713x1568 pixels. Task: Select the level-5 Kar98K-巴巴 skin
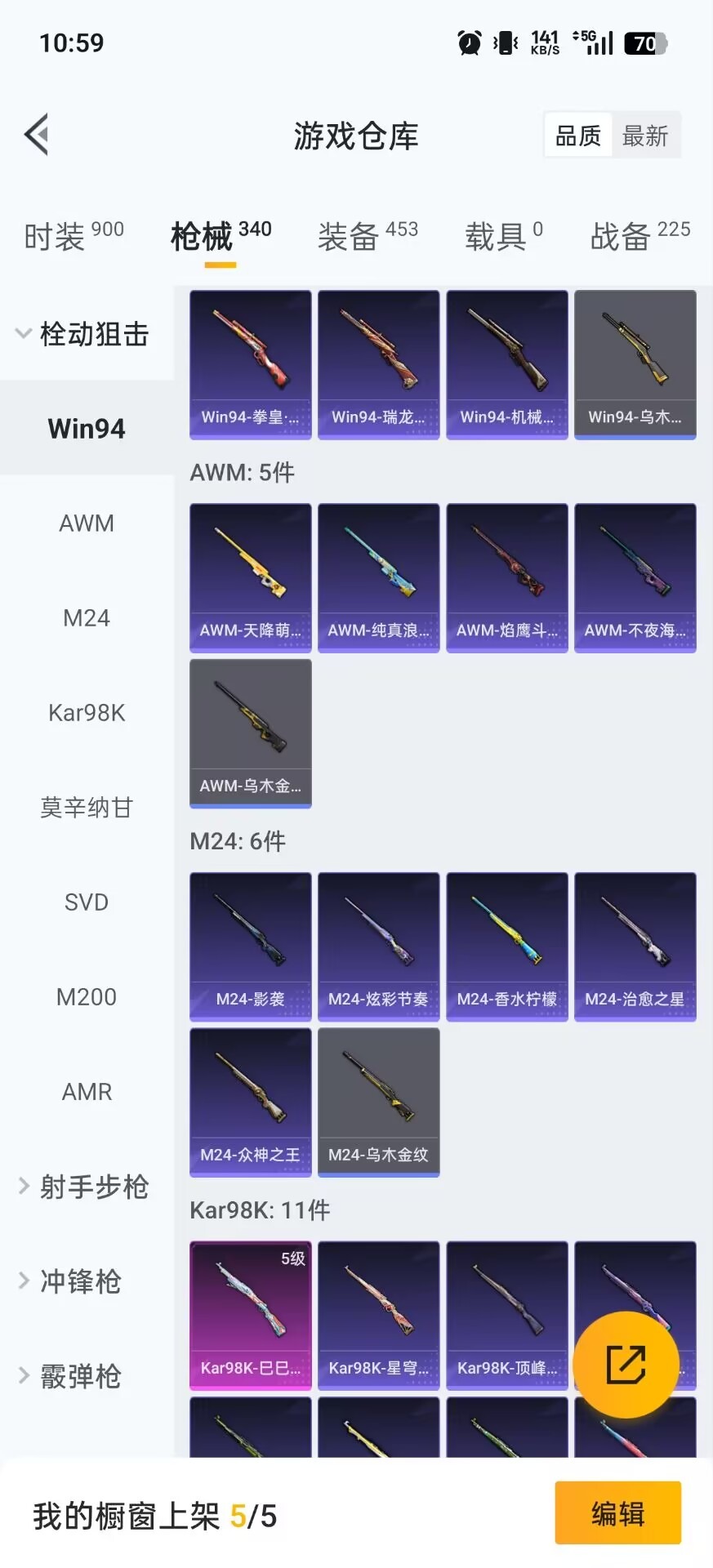[249, 1315]
